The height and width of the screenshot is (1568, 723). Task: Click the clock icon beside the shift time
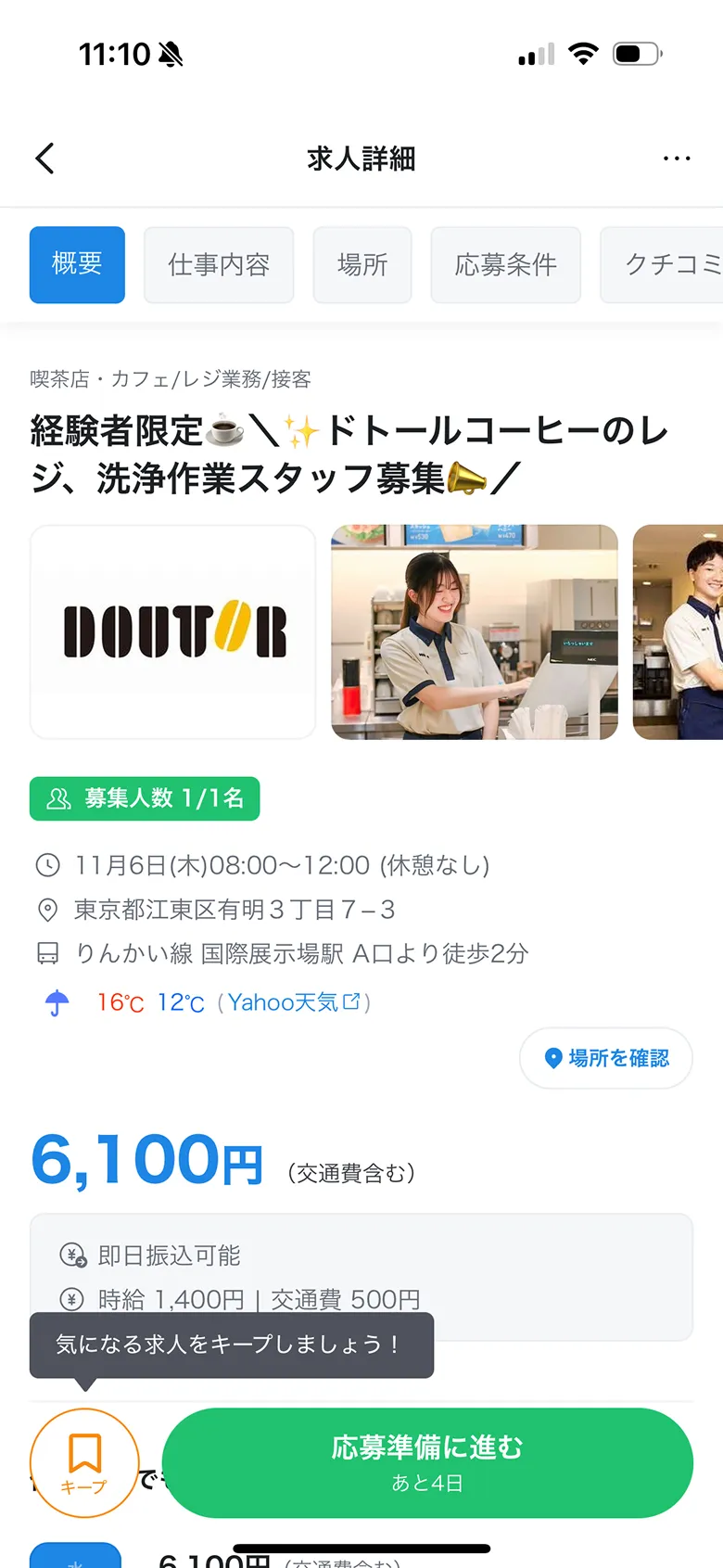(x=47, y=864)
